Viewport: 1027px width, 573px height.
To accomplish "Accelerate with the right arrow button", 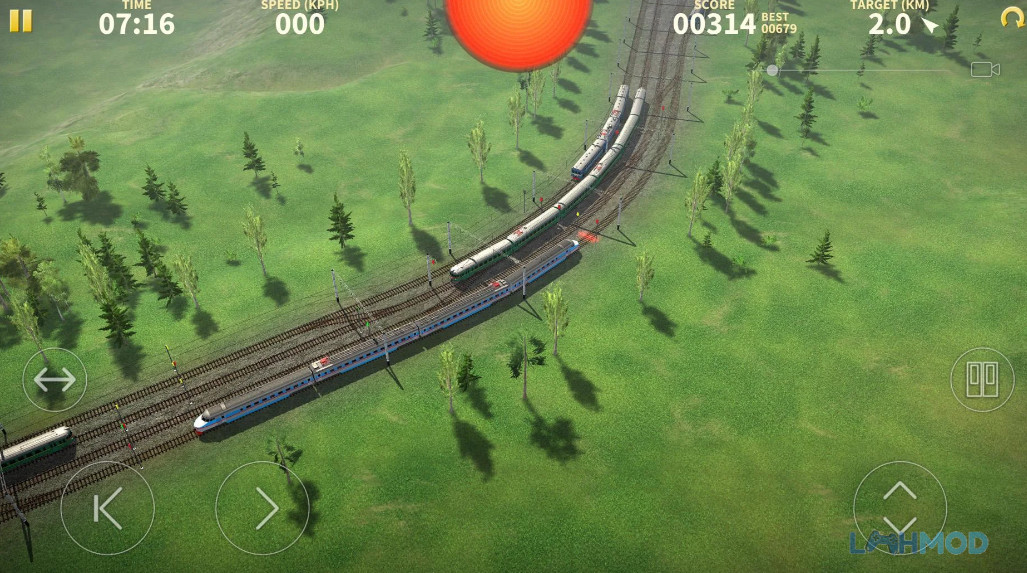I will (262, 508).
